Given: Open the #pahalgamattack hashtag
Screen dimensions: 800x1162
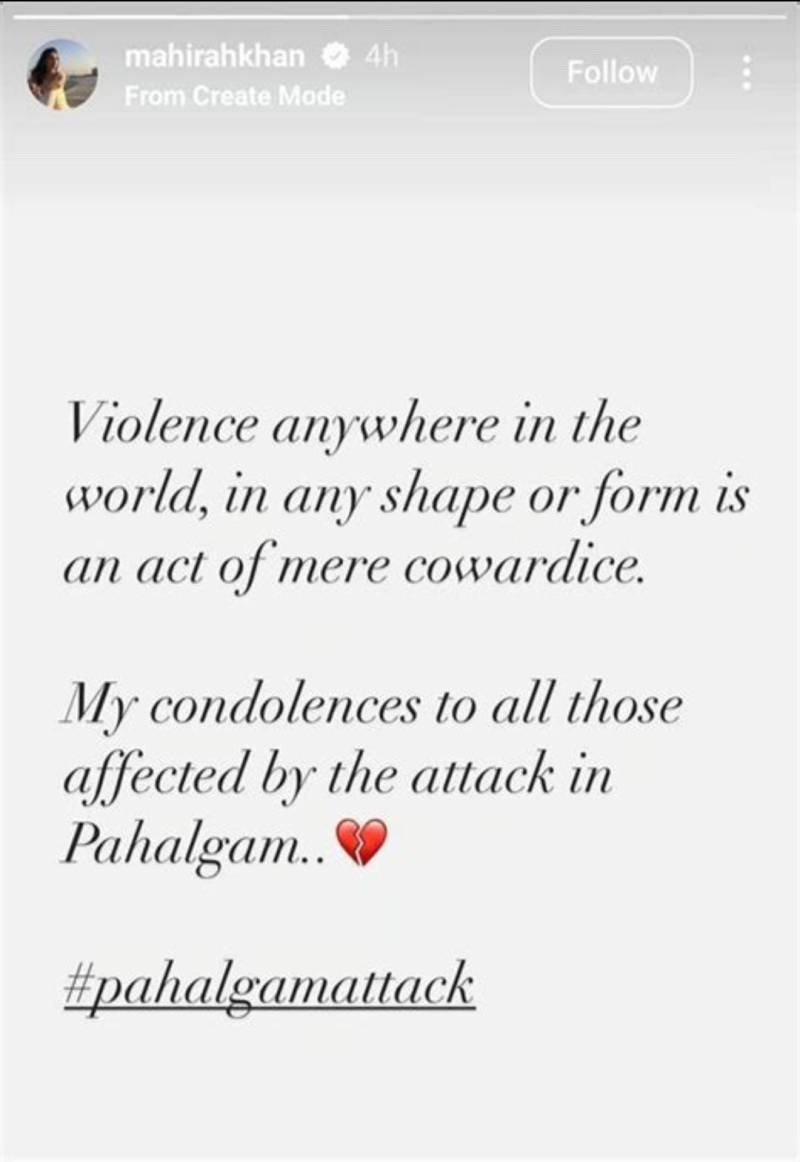Looking at the screenshot, I should click(x=268, y=988).
